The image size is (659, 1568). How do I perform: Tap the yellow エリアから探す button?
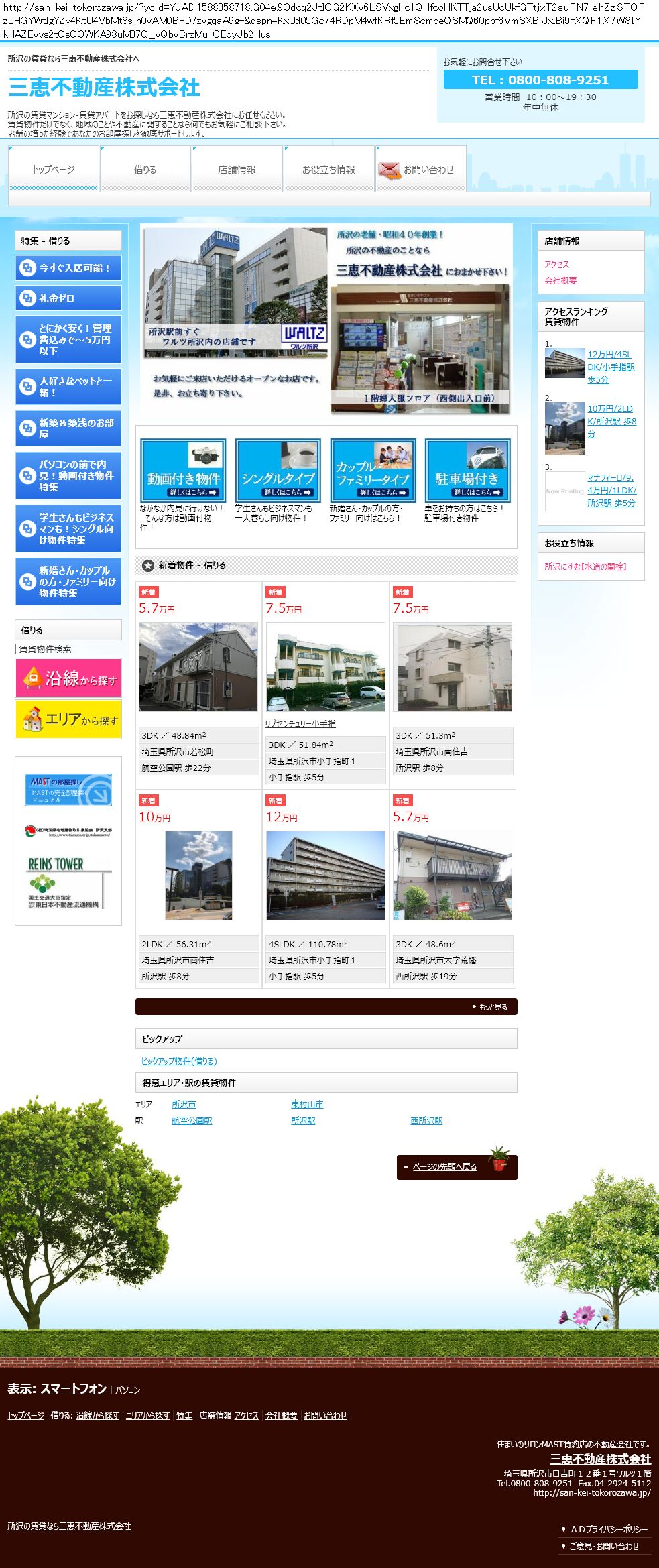point(68,719)
